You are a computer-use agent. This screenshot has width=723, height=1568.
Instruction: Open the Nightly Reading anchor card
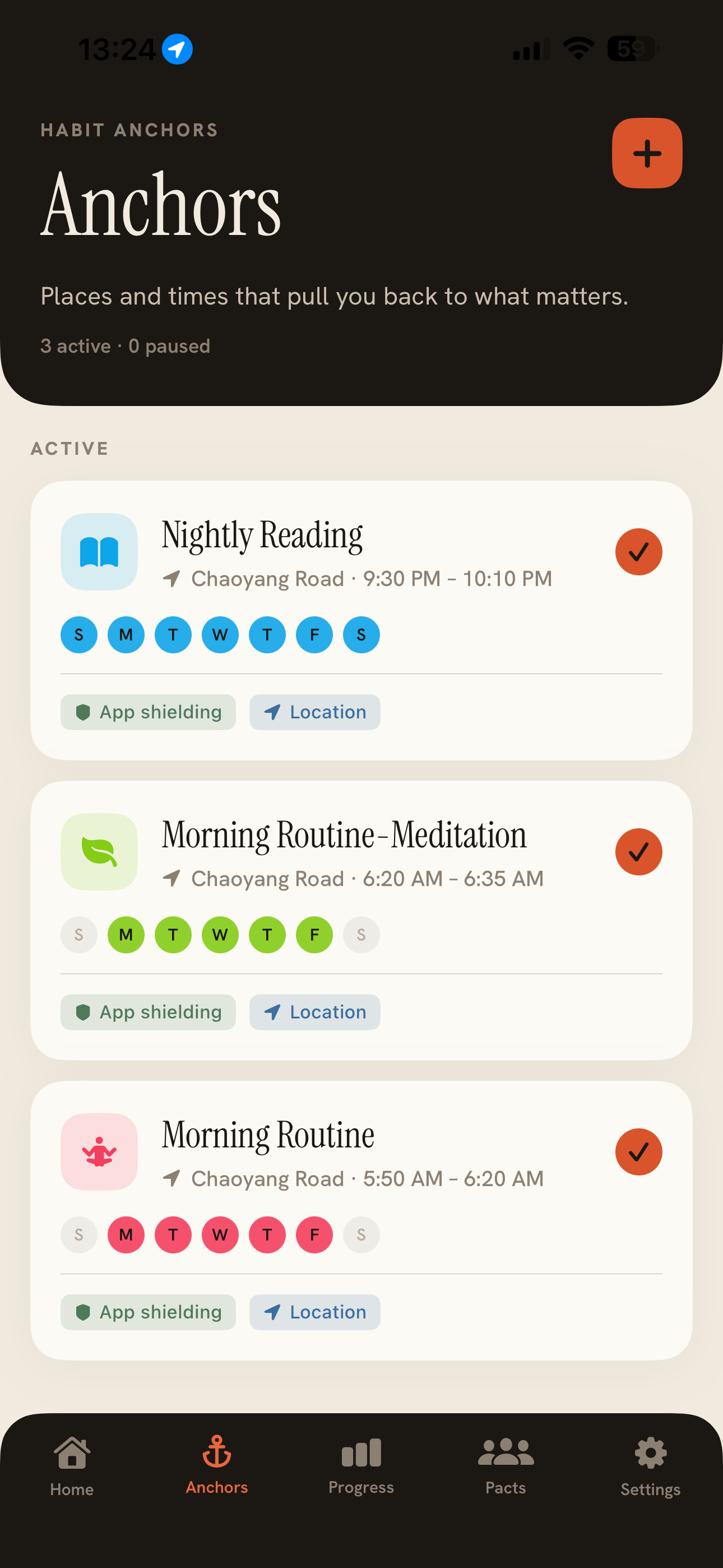pyautogui.click(x=361, y=620)
